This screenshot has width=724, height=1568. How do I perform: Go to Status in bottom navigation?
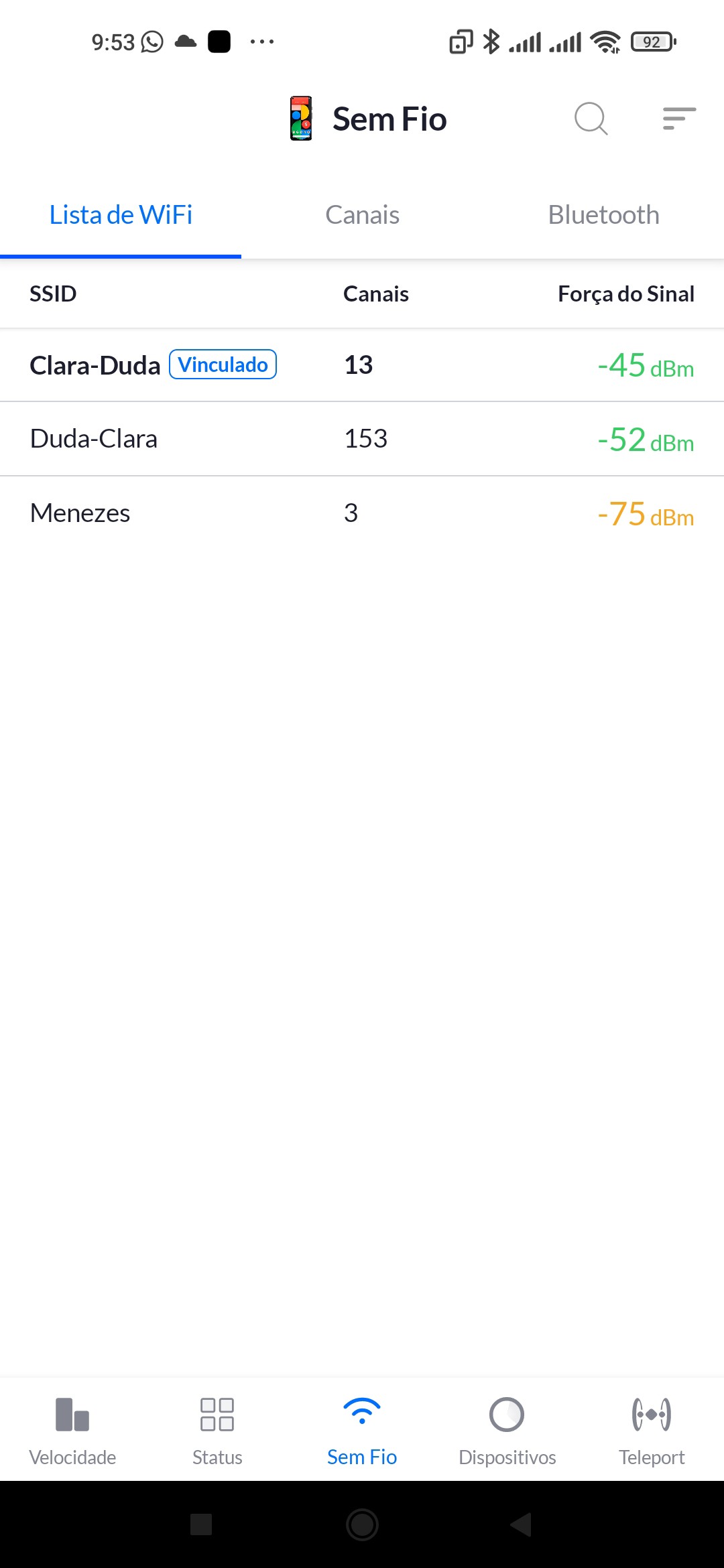(217, 1431)
